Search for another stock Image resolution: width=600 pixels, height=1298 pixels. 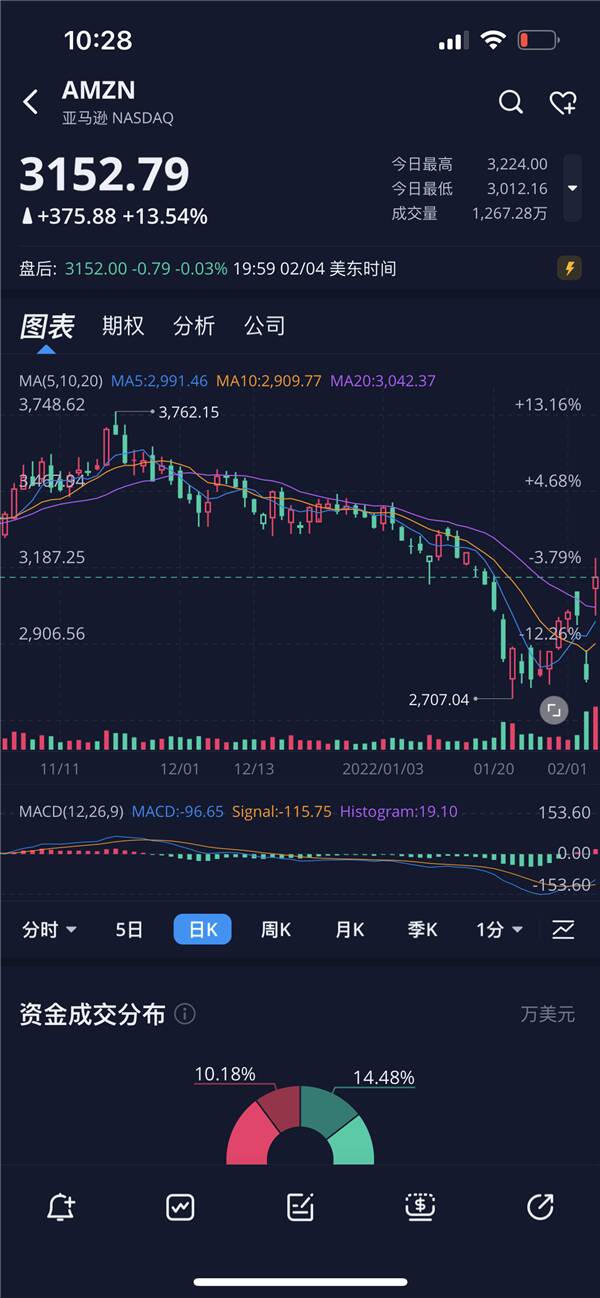[x=510, y=102]
